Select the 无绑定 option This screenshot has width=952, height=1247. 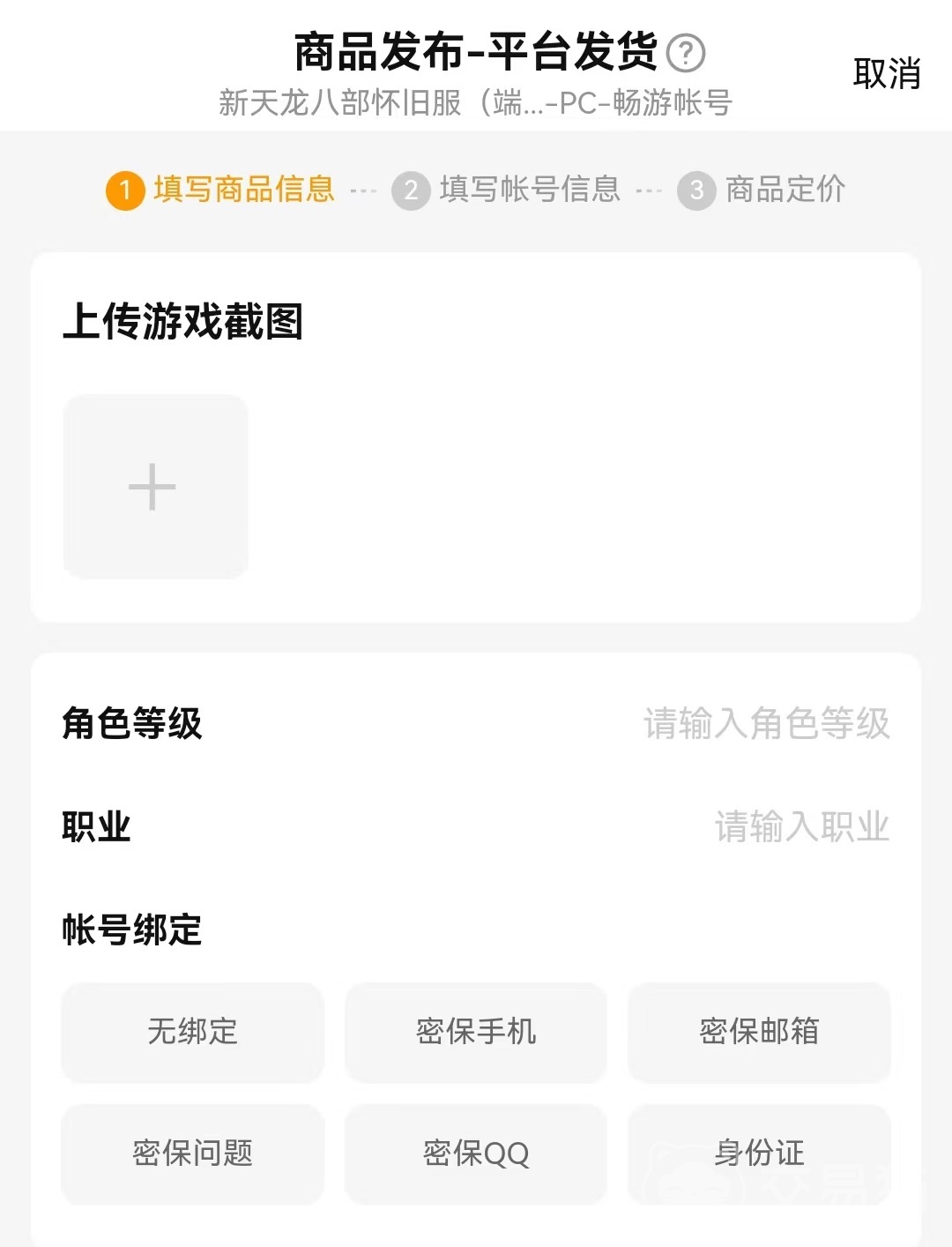pyautogui.click(x=193, y=1032)
